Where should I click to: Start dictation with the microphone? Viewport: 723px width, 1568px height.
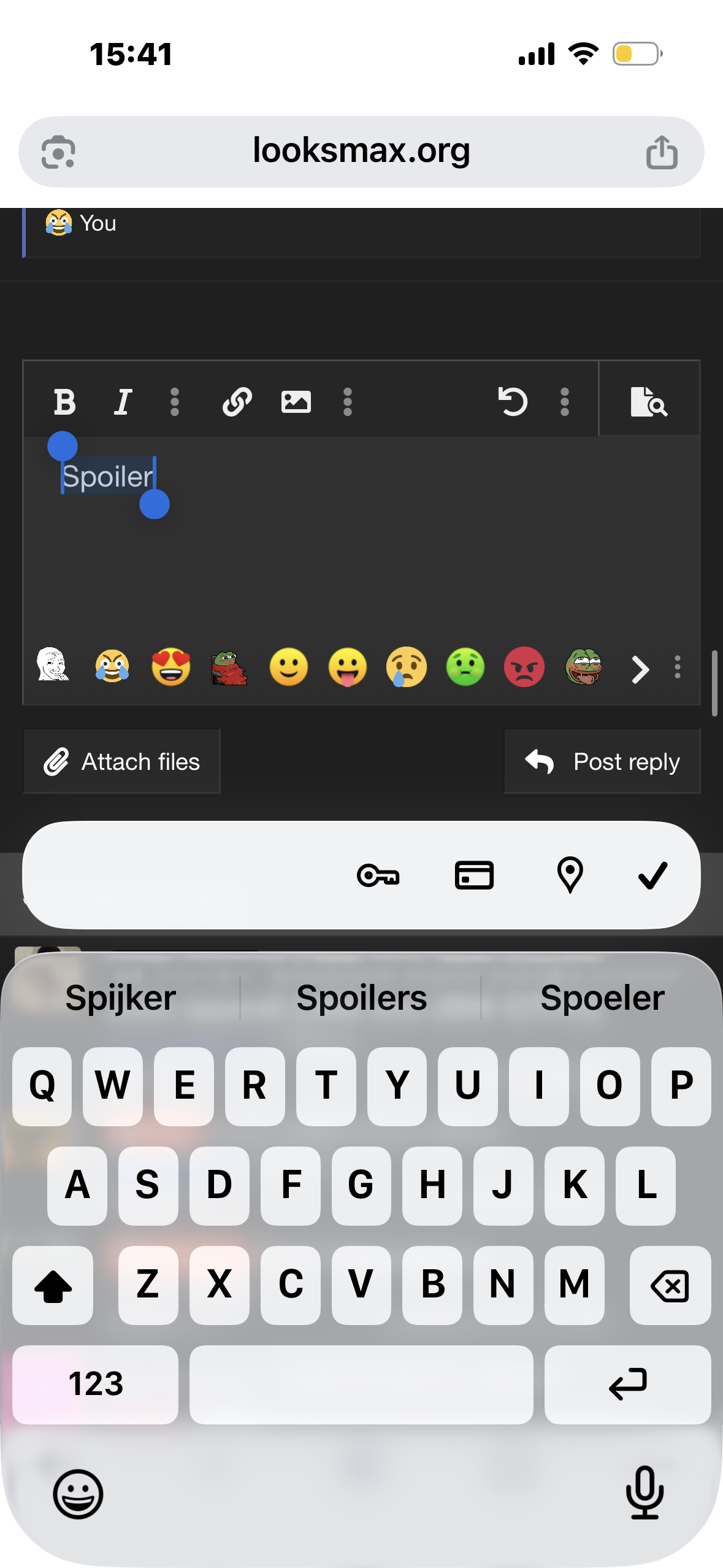645,1493
